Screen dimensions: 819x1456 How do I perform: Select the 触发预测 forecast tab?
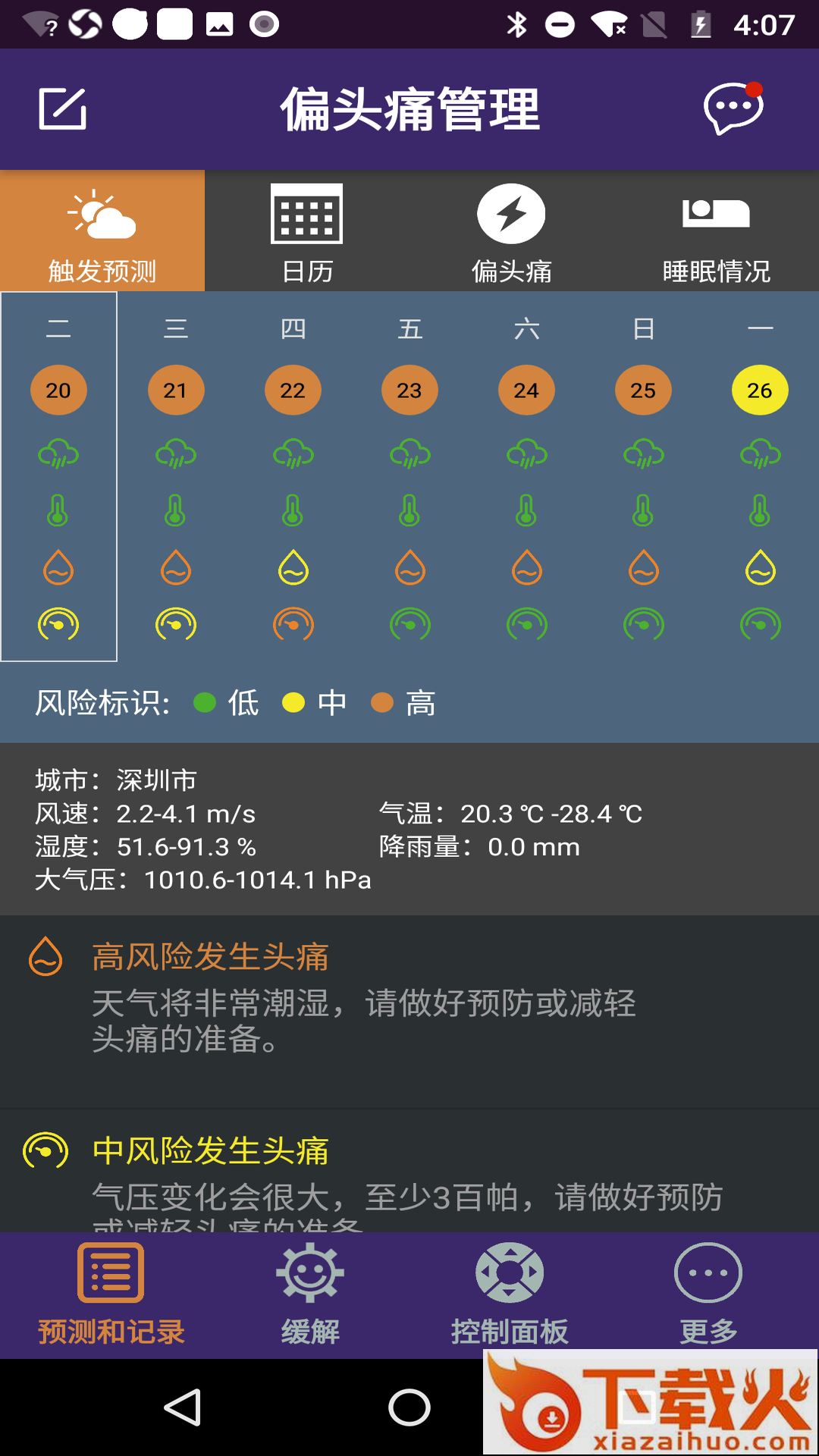(102, 231)
